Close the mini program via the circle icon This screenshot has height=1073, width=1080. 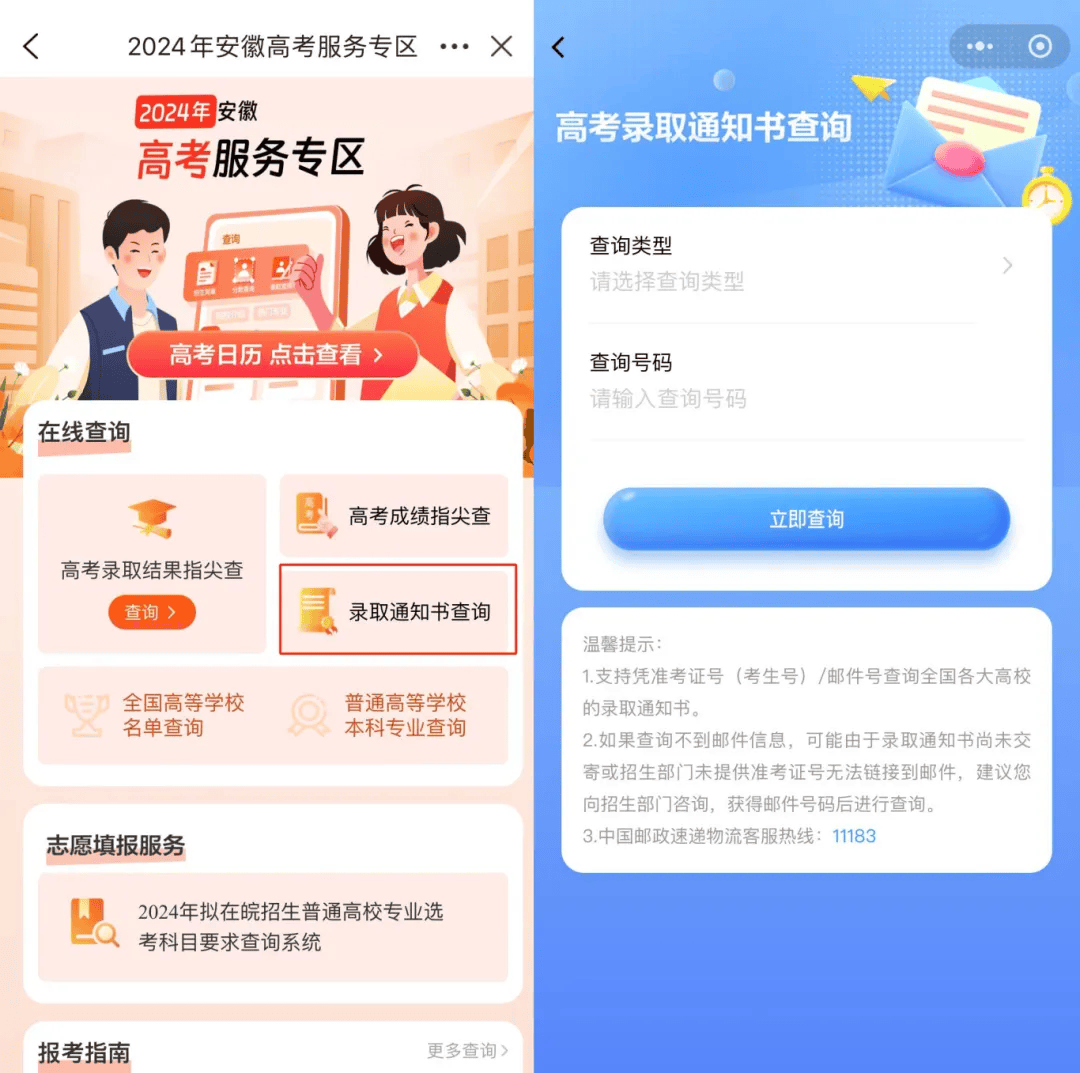tap(1040, 47)
